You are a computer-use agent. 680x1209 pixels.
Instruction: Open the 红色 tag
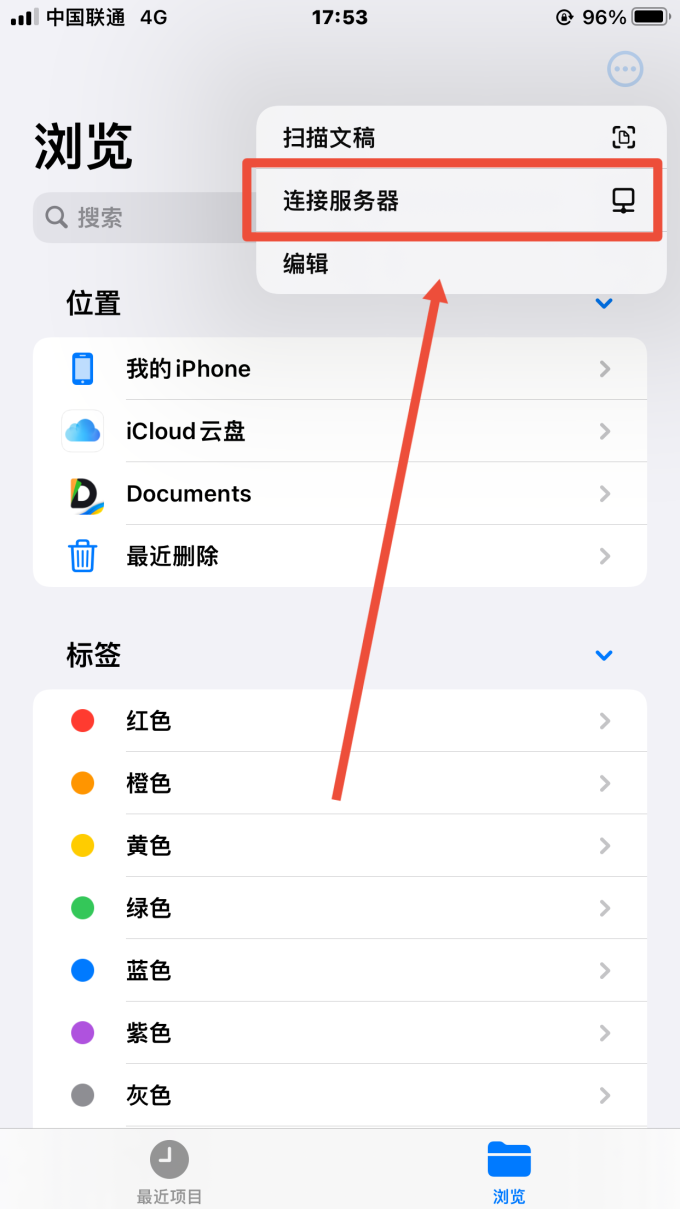340,721
